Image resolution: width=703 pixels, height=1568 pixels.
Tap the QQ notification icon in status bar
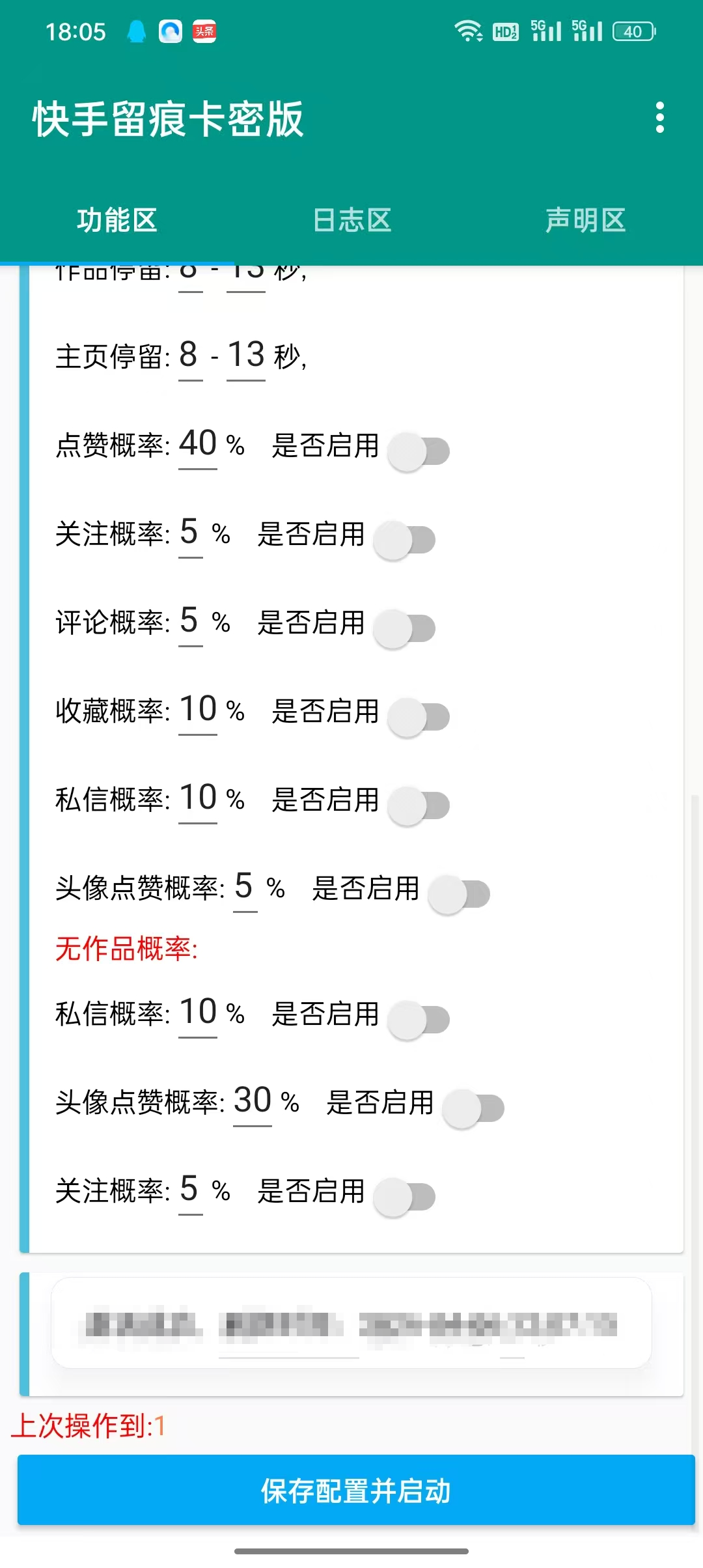coord(136,31)
